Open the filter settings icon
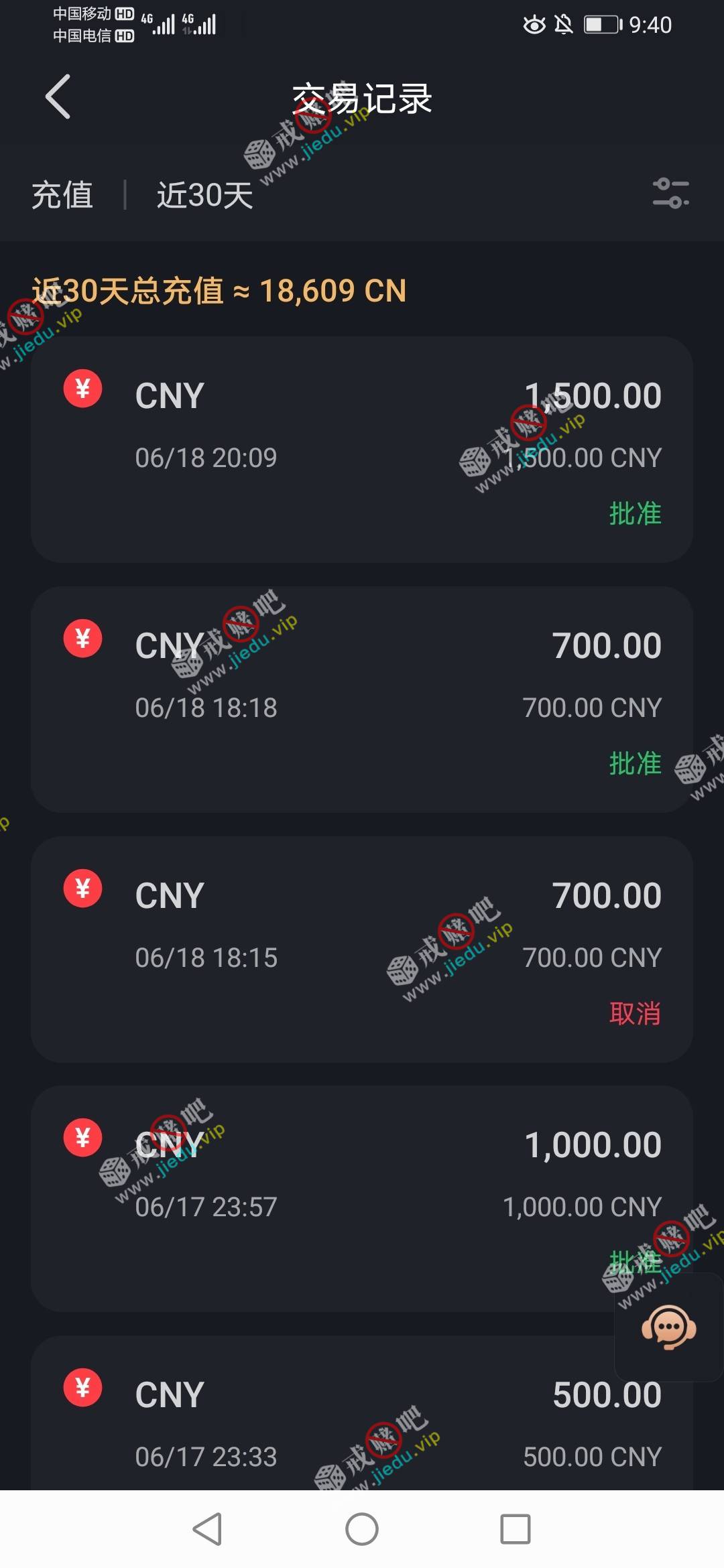The width and height of the screenshot is (724, 1568). 670,194
